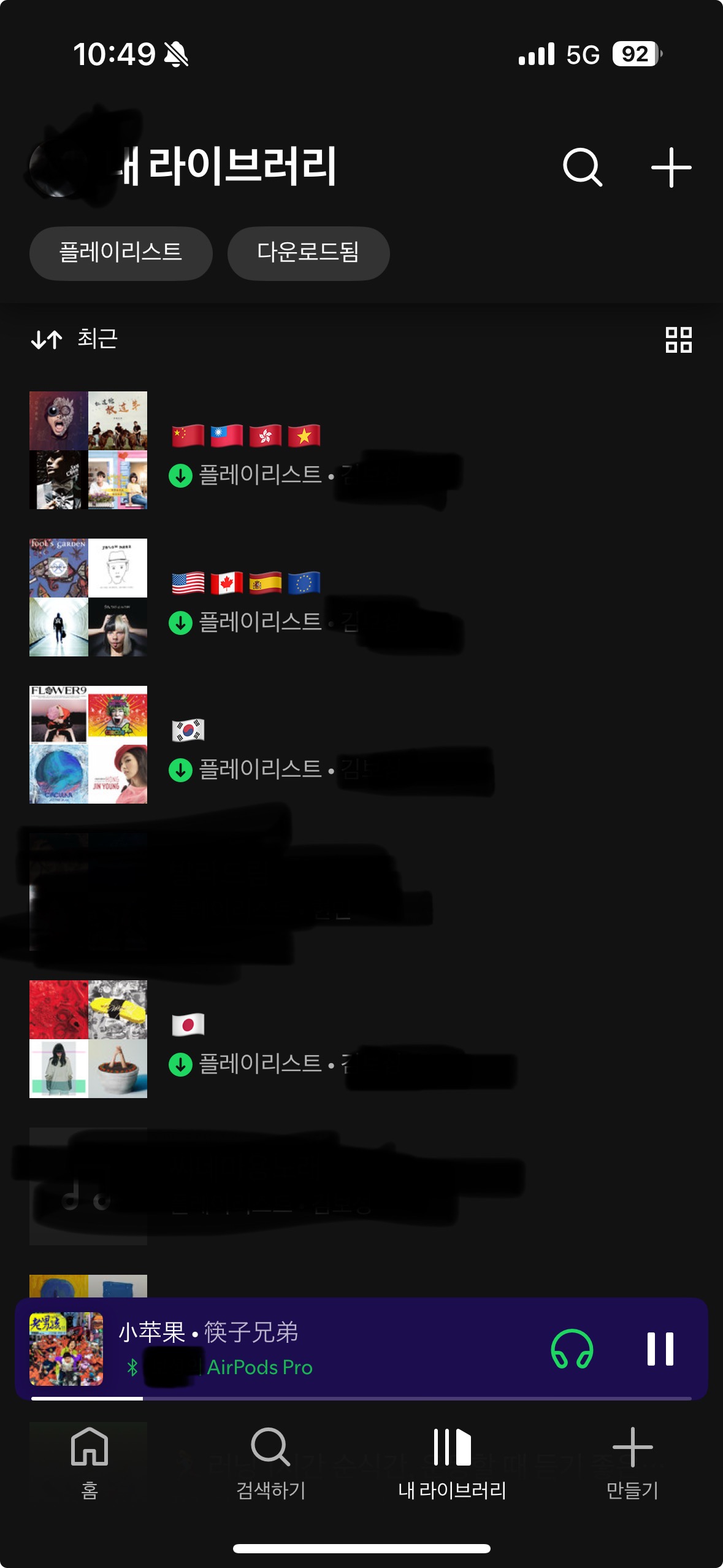
Task: Open the playlist with USA and Canada flags
Action: (x=361, y=598)
